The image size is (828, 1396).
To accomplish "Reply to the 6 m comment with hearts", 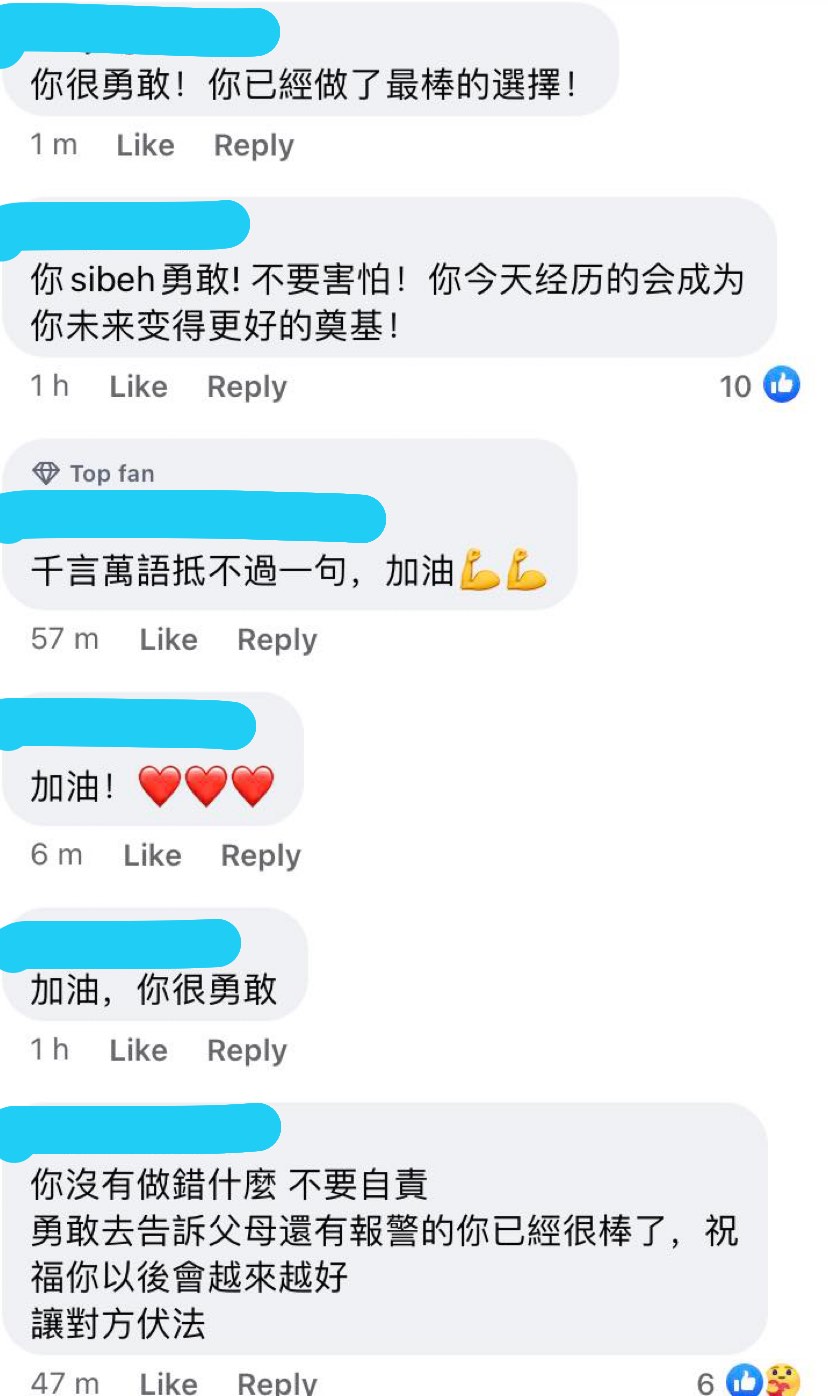I will (261, 856).
